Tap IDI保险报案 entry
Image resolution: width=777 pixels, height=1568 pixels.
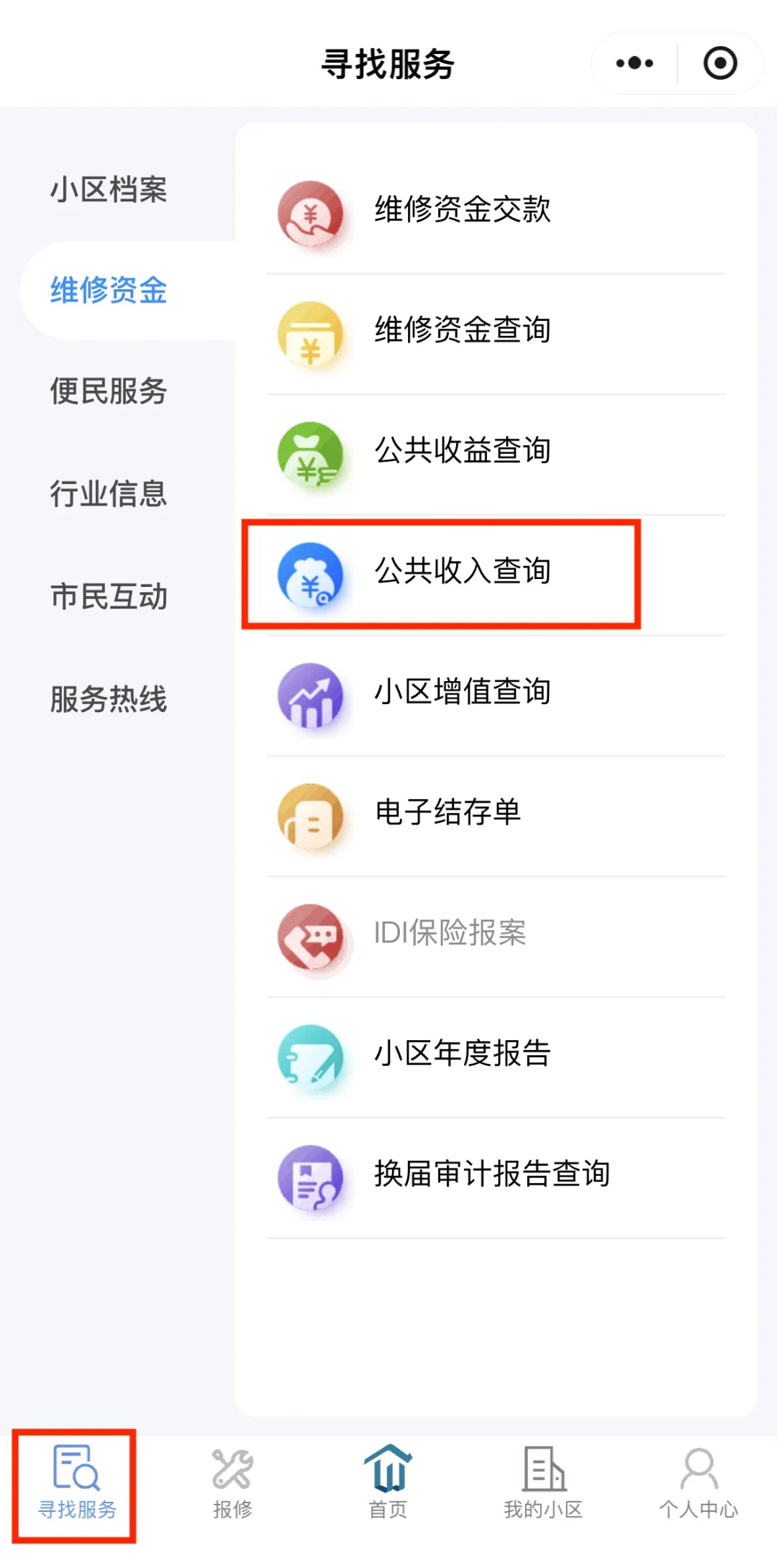pyautogui.click(x=496, y=937)
